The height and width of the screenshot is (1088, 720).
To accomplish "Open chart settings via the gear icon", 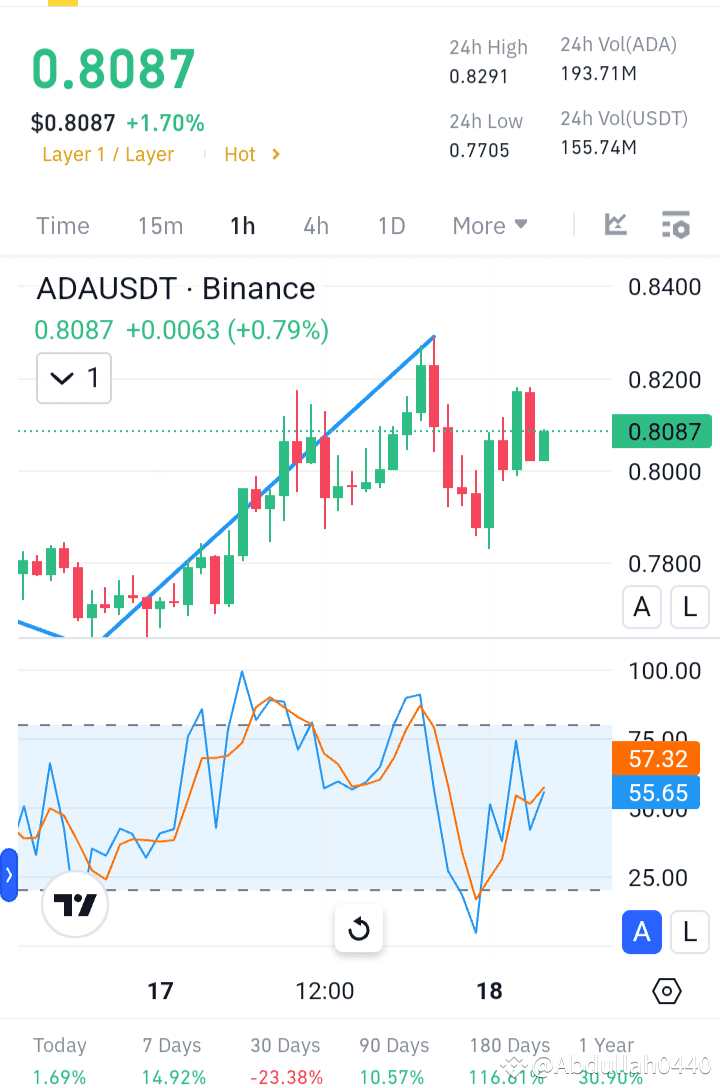I will click(666, 991).
